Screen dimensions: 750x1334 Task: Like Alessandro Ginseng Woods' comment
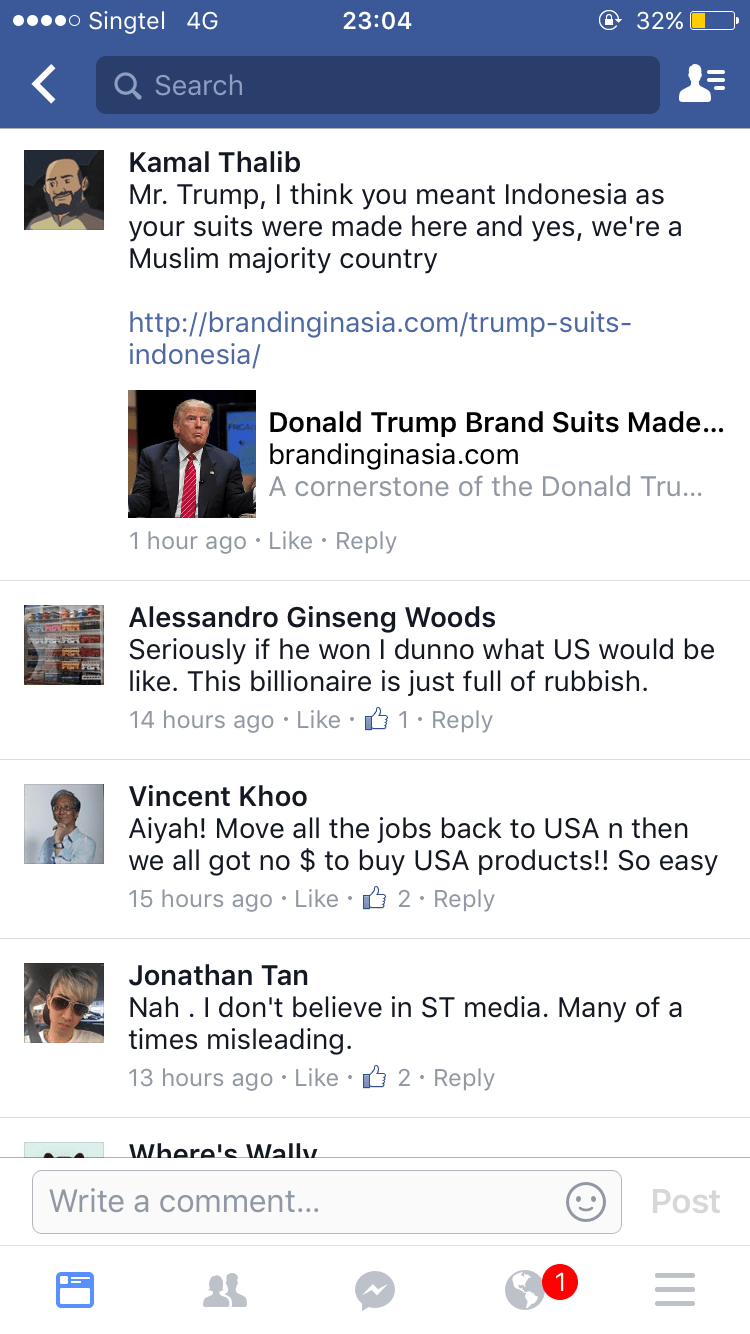click(319, 720)
